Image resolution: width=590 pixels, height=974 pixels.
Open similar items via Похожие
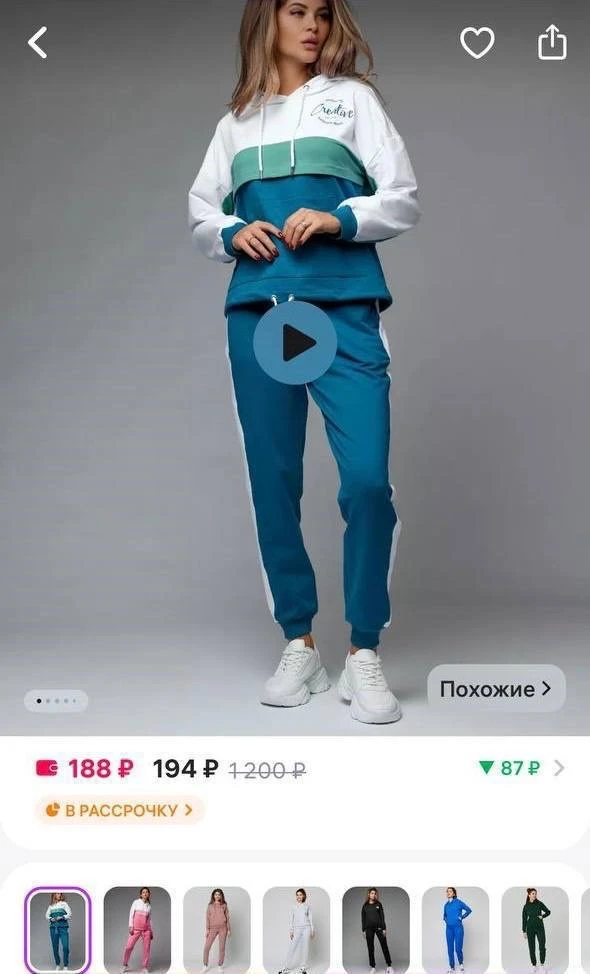(x=496, y=688)
